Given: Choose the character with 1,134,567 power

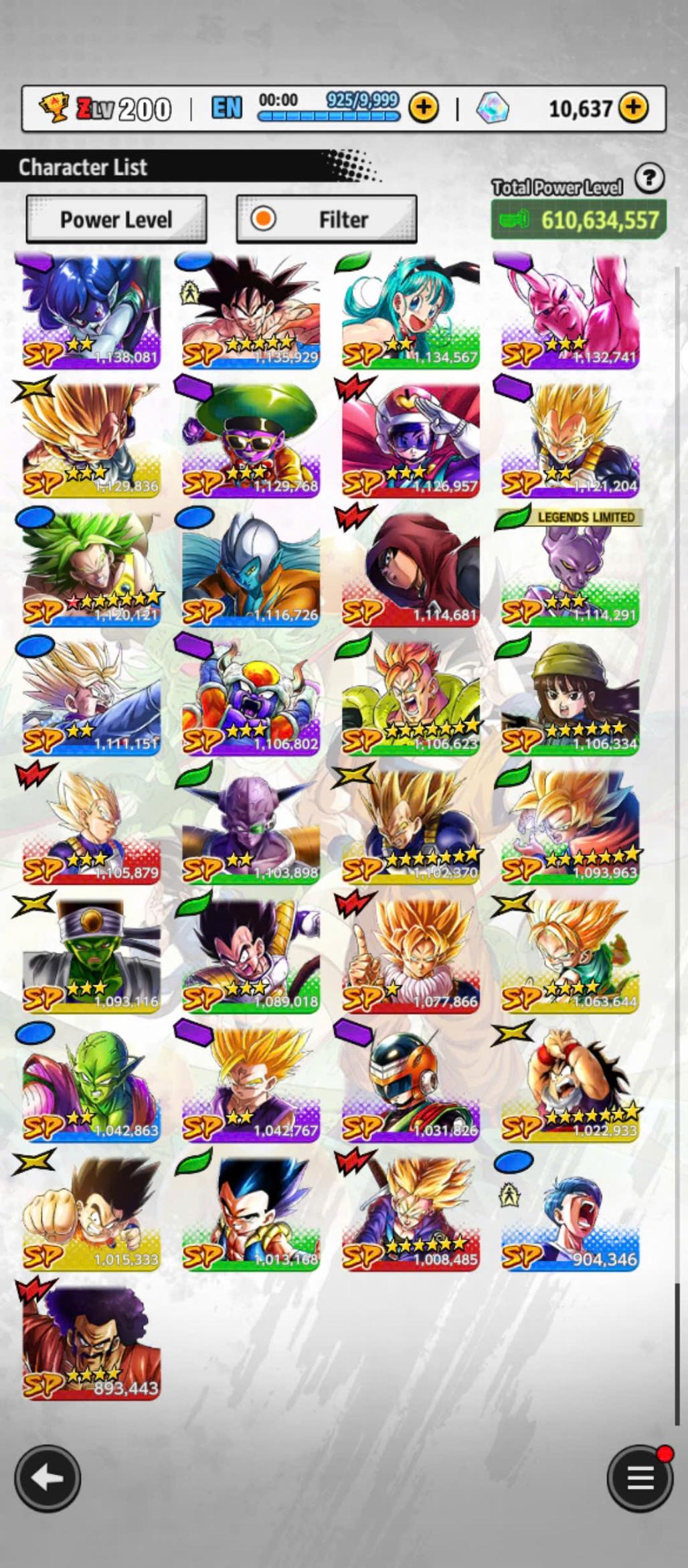Looking at the screenshot, I should click(410, 311).
